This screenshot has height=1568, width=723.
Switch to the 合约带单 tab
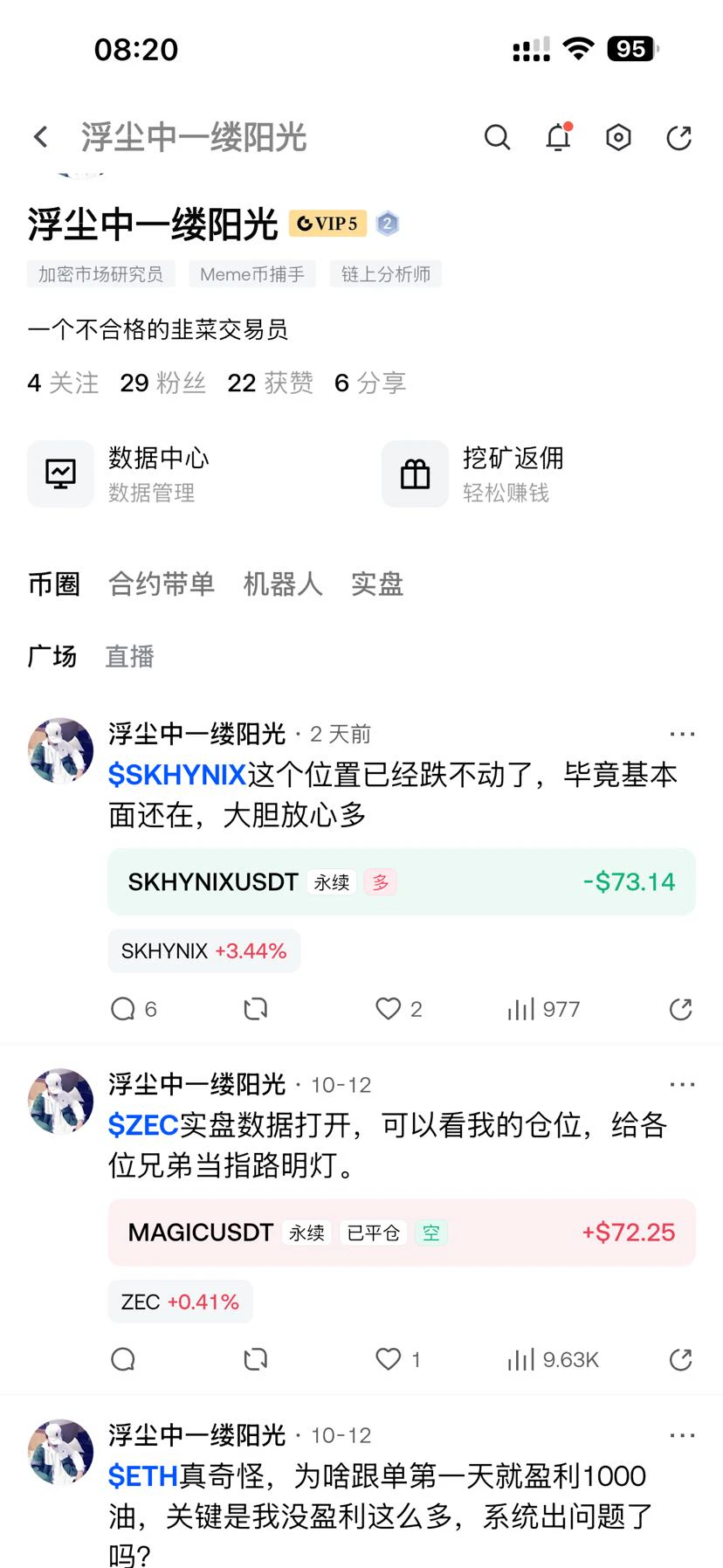[162, 584]
